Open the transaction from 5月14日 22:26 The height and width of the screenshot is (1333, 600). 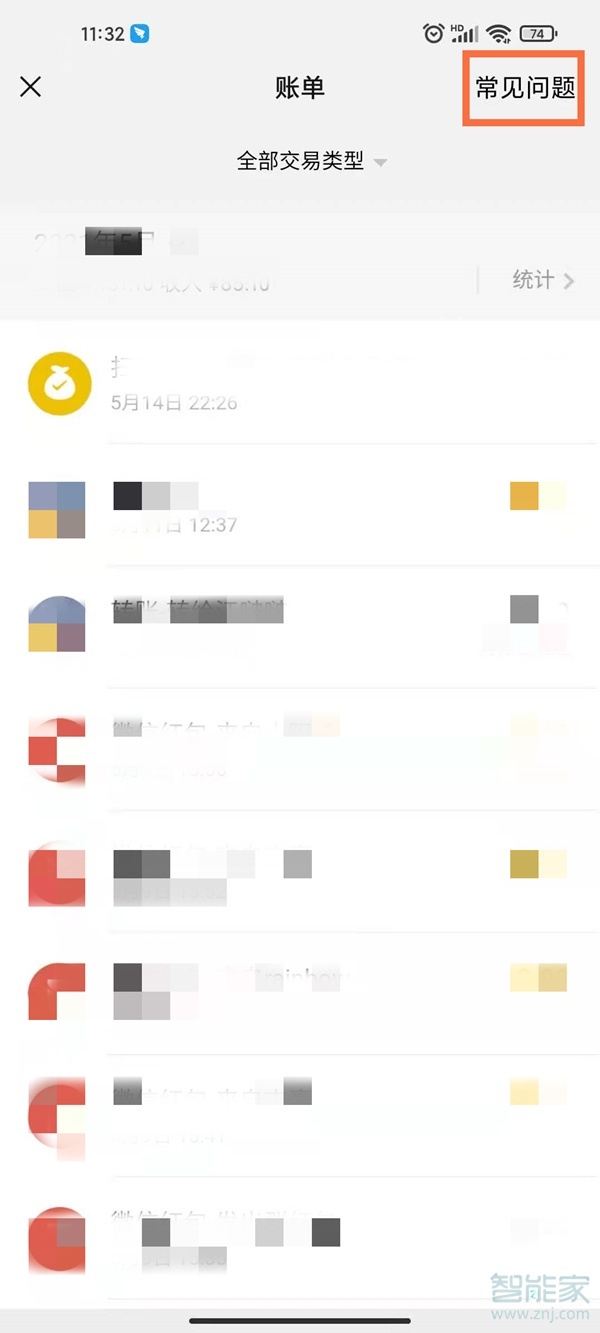300,384
